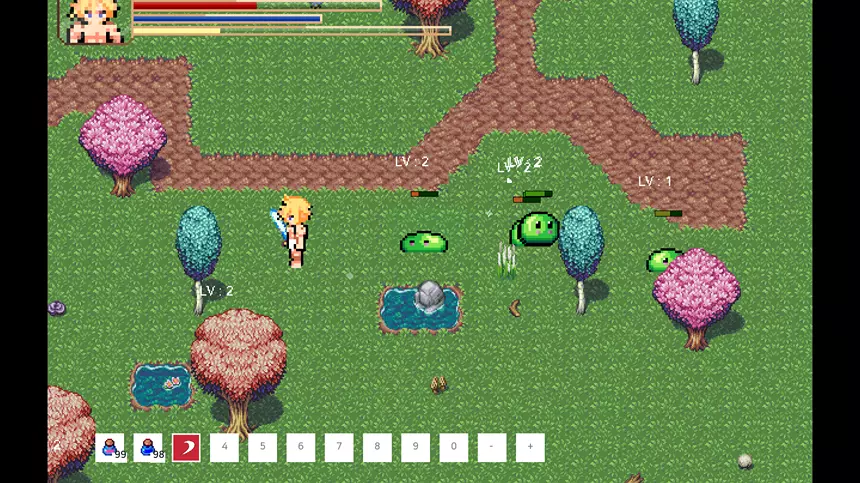Tap the minus hotbar slot

[492, 447]
